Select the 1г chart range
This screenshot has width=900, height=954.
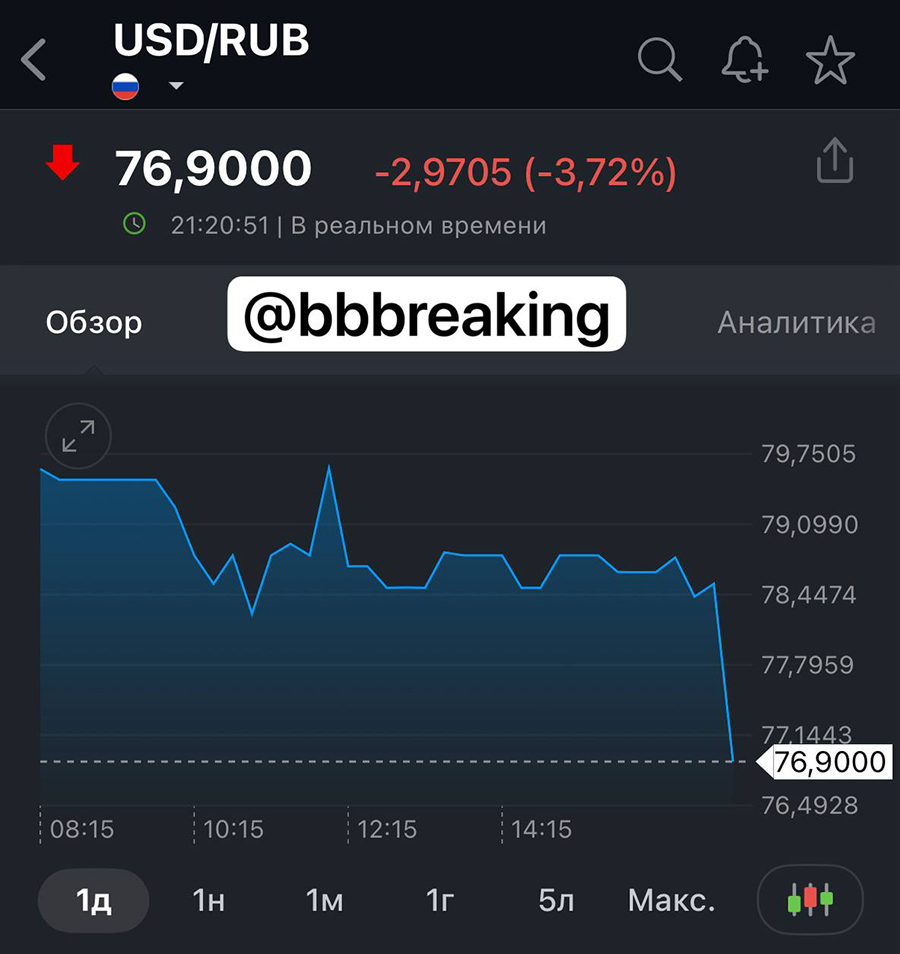point(440,901)
